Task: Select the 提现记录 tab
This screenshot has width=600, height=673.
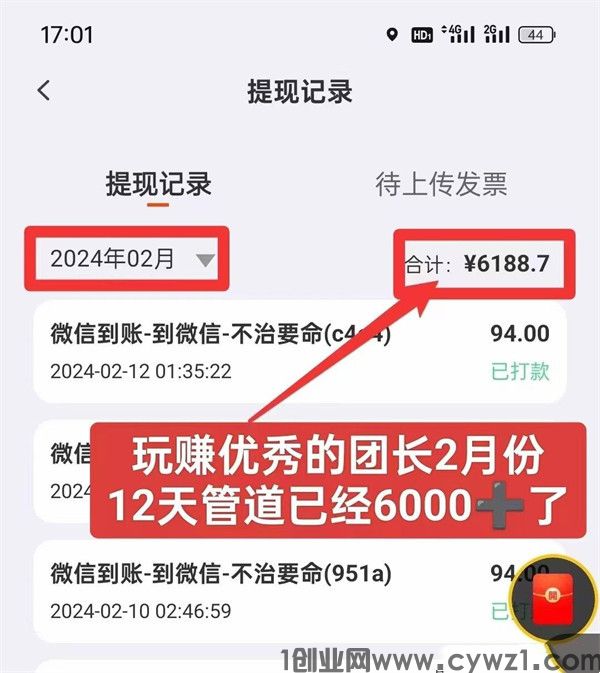Action: pyautogui.click(x=158, y=184)
